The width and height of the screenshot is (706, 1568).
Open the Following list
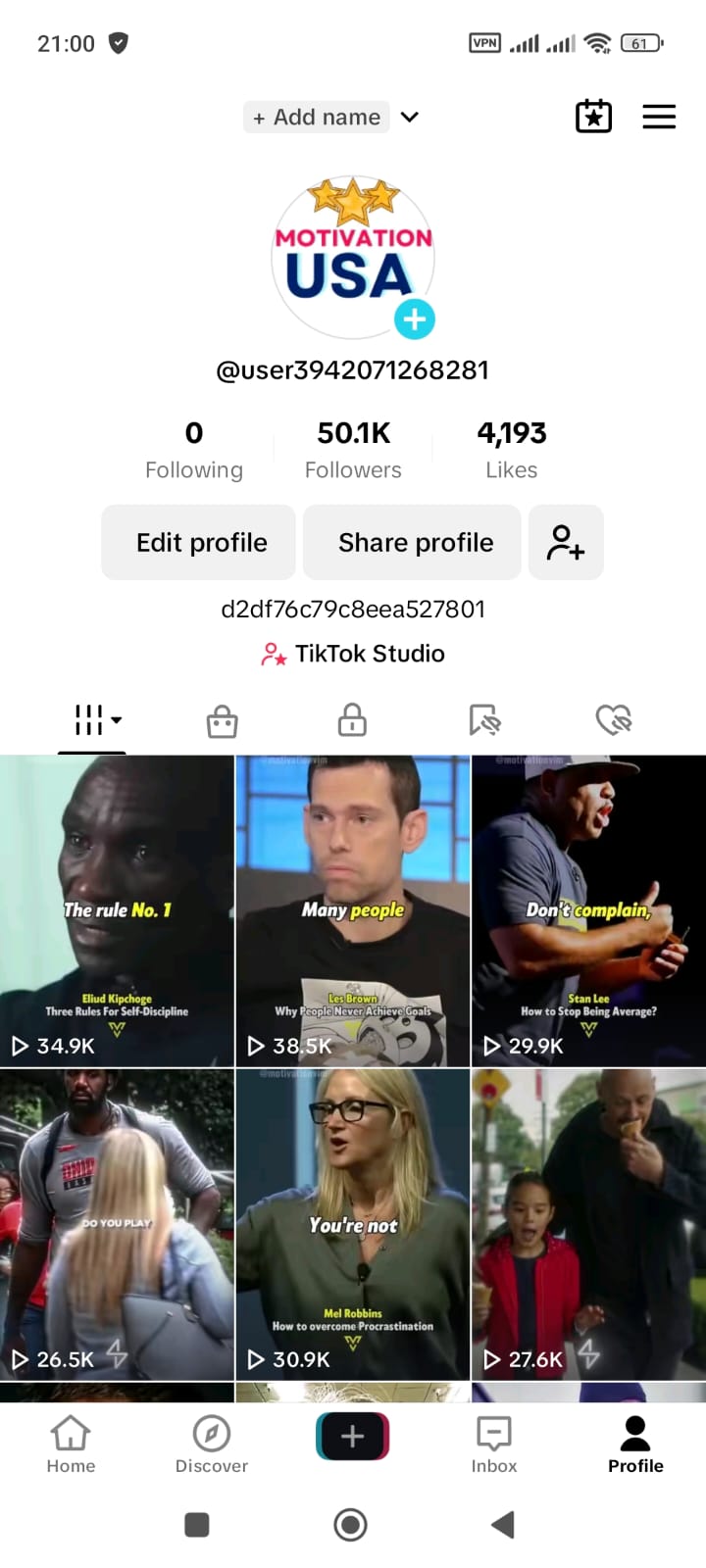click(194, 450)
